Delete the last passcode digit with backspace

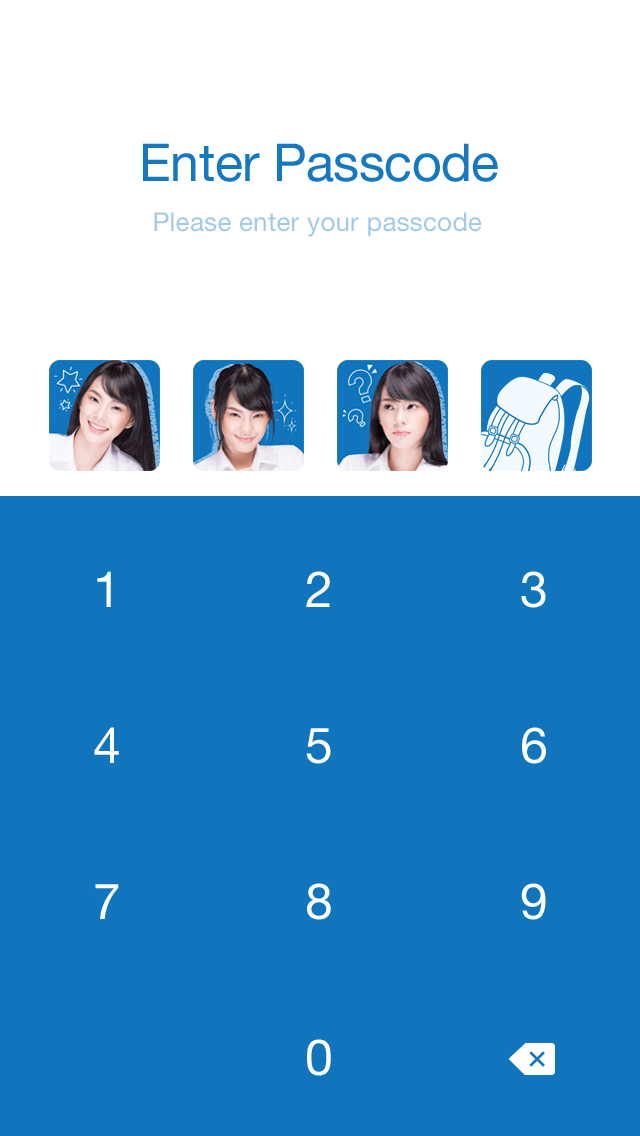tap(532, 1058)
